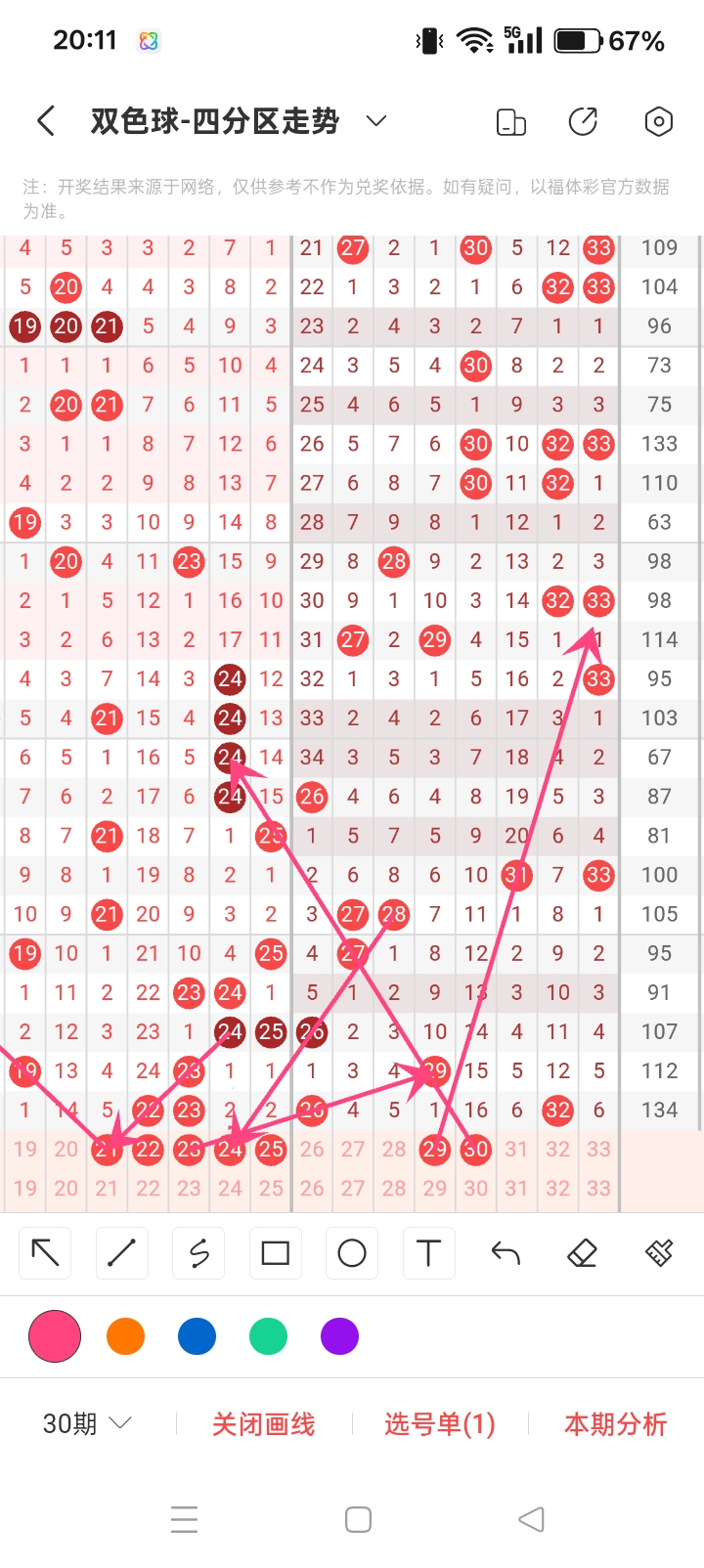704x1568 pixels.
Task: Tap the screen rotation icon in header
Action: pos(510,122)
